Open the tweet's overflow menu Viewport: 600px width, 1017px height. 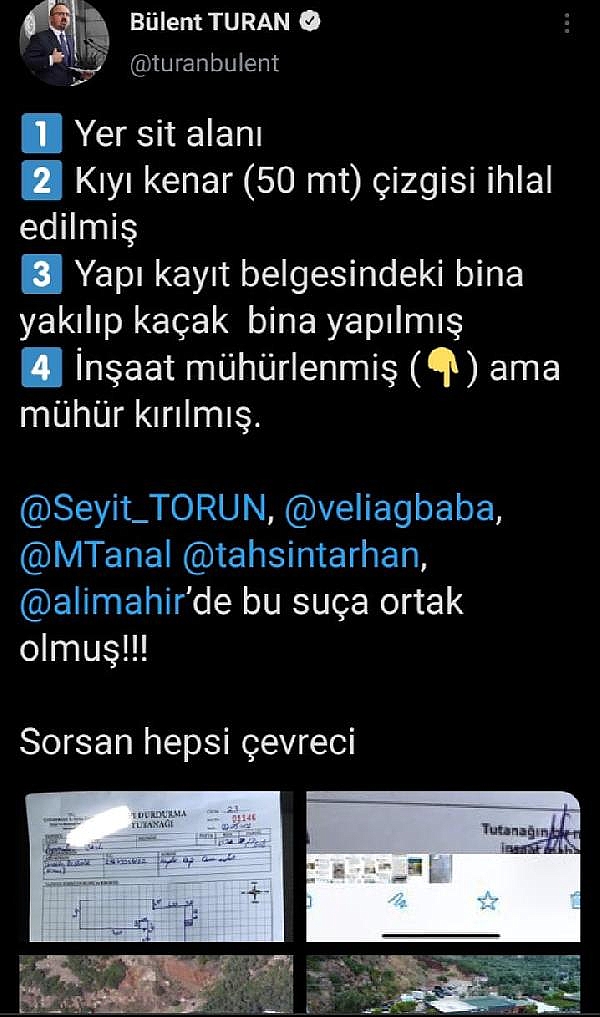click(567, 23)
